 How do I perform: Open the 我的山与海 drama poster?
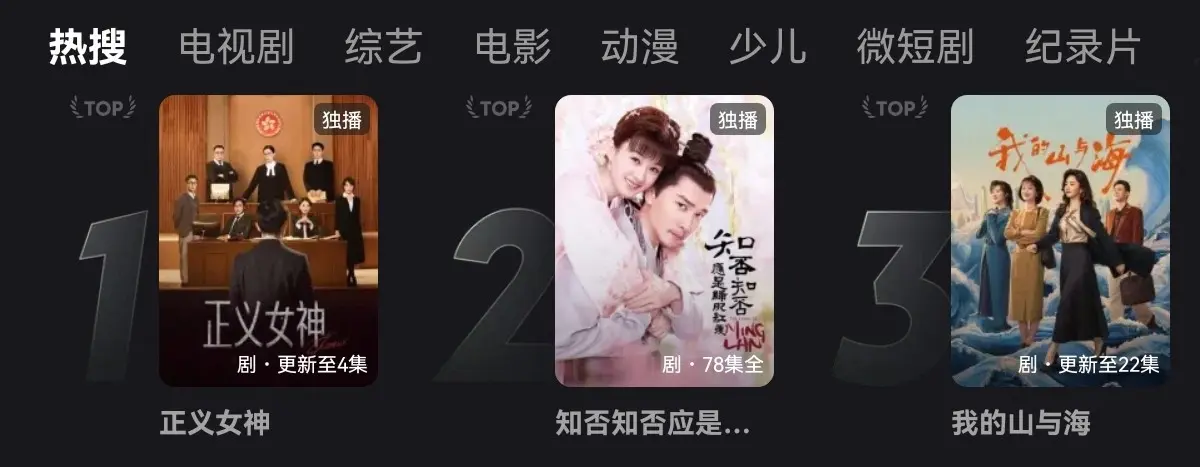[1060, 240]
